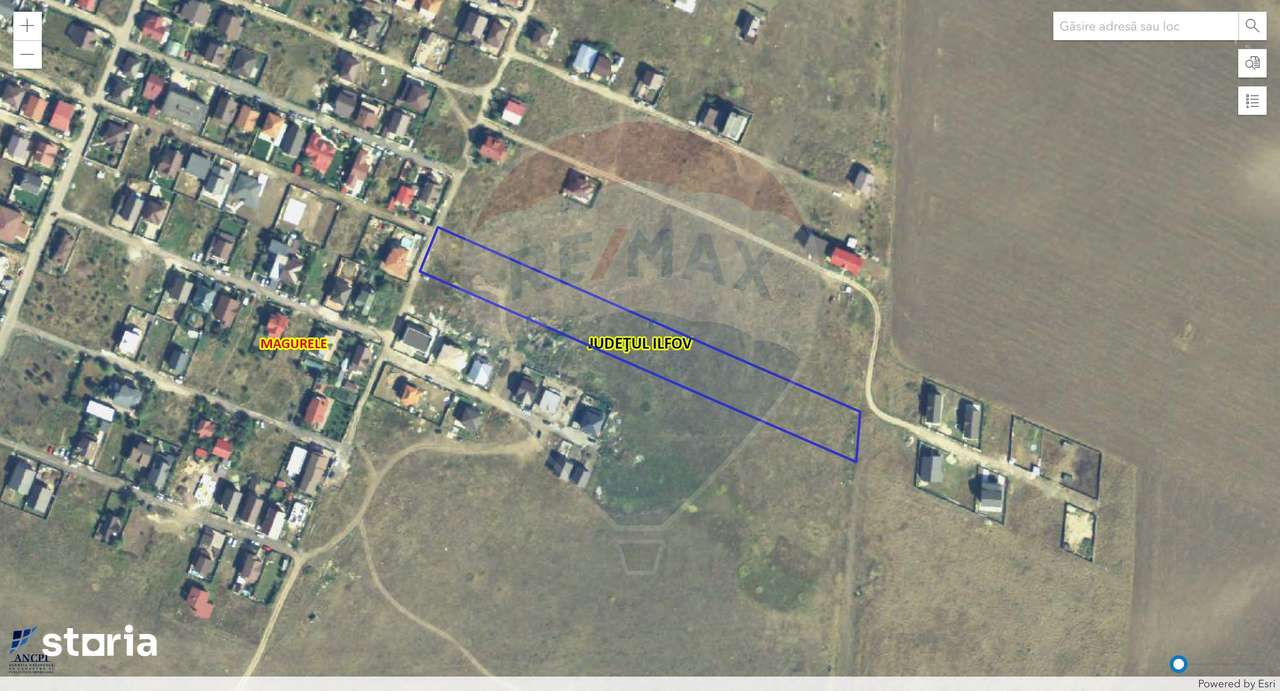Tap the address search field
The image size is (1280, 691).
(1145, 26)
